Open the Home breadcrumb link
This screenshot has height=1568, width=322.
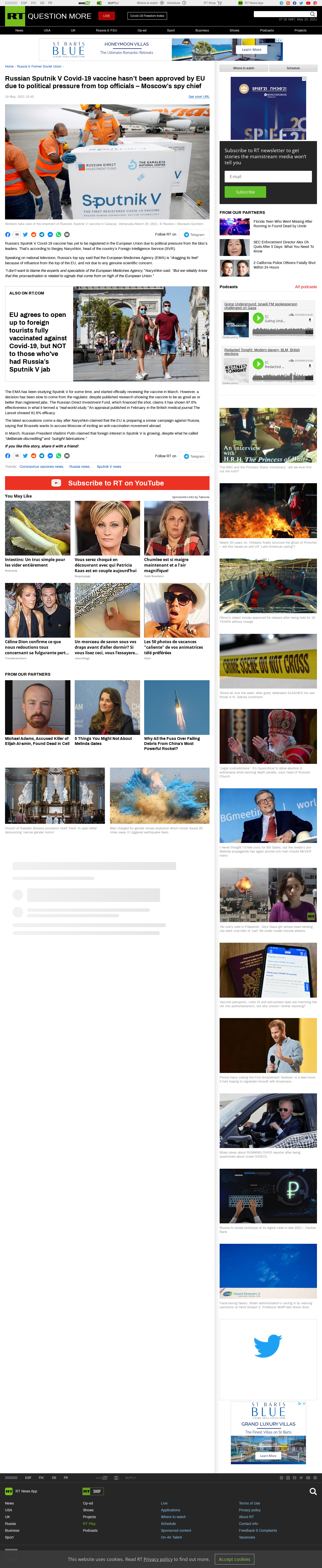pos(9,66)
